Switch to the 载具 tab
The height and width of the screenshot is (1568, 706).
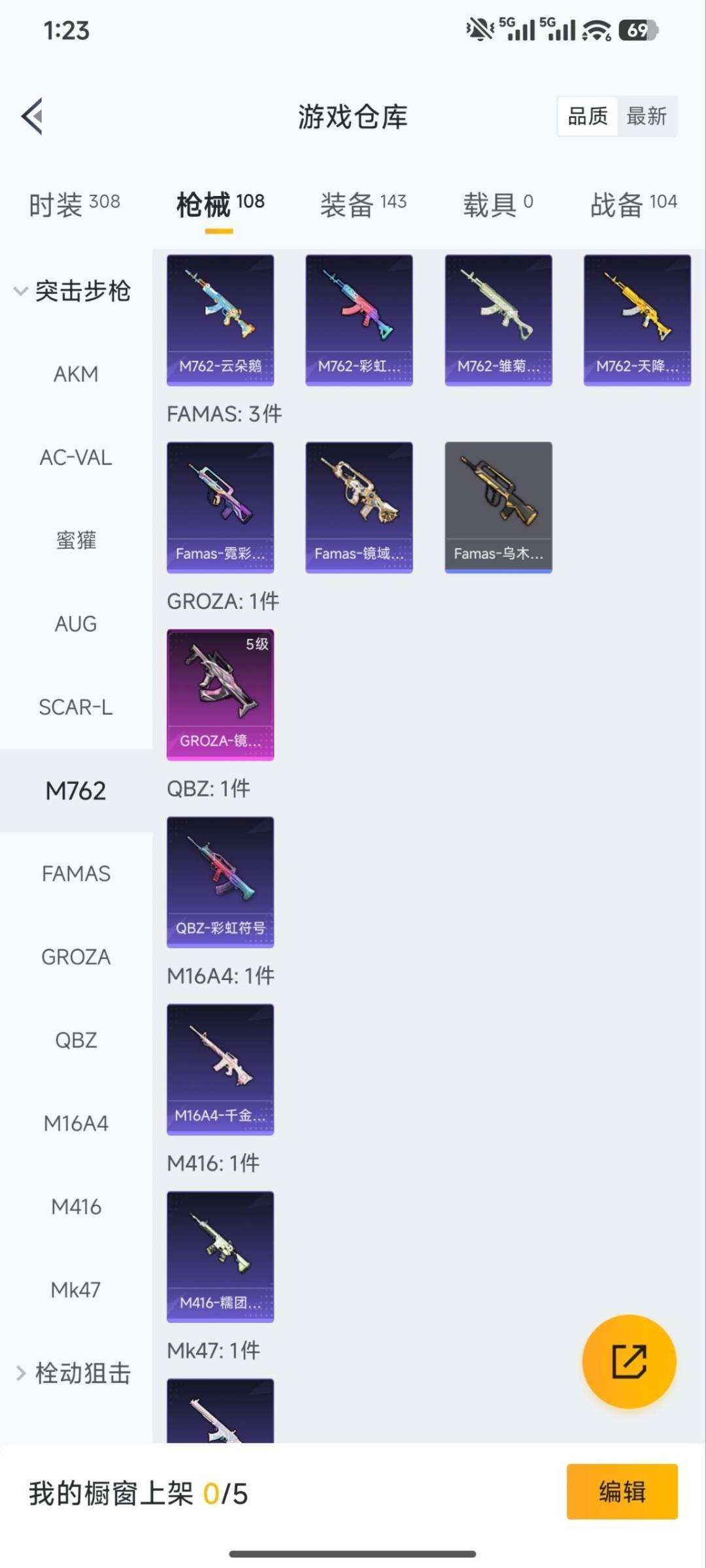coord(498,204)
